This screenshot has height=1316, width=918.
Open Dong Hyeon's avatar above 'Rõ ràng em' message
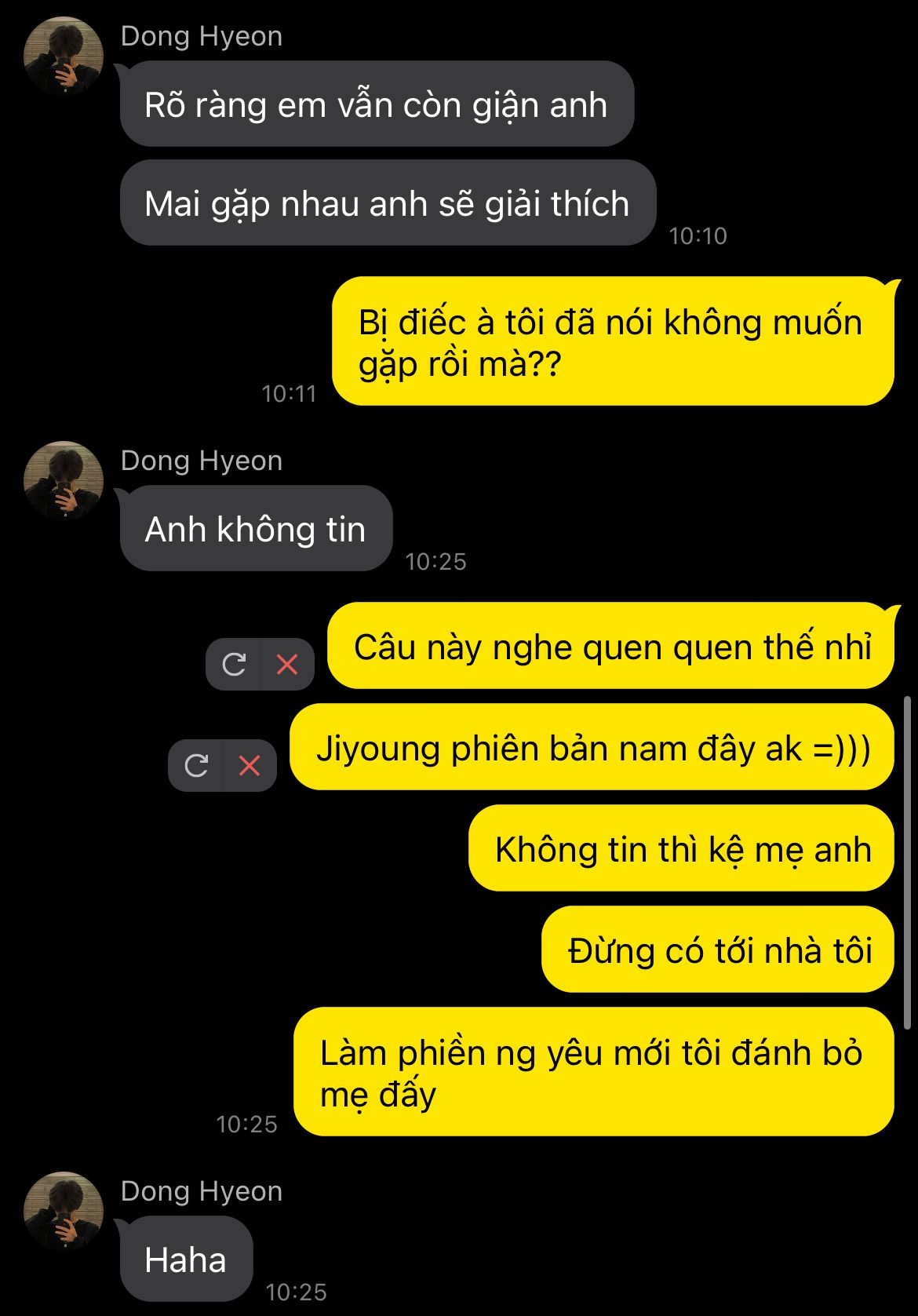coord(64,56)
